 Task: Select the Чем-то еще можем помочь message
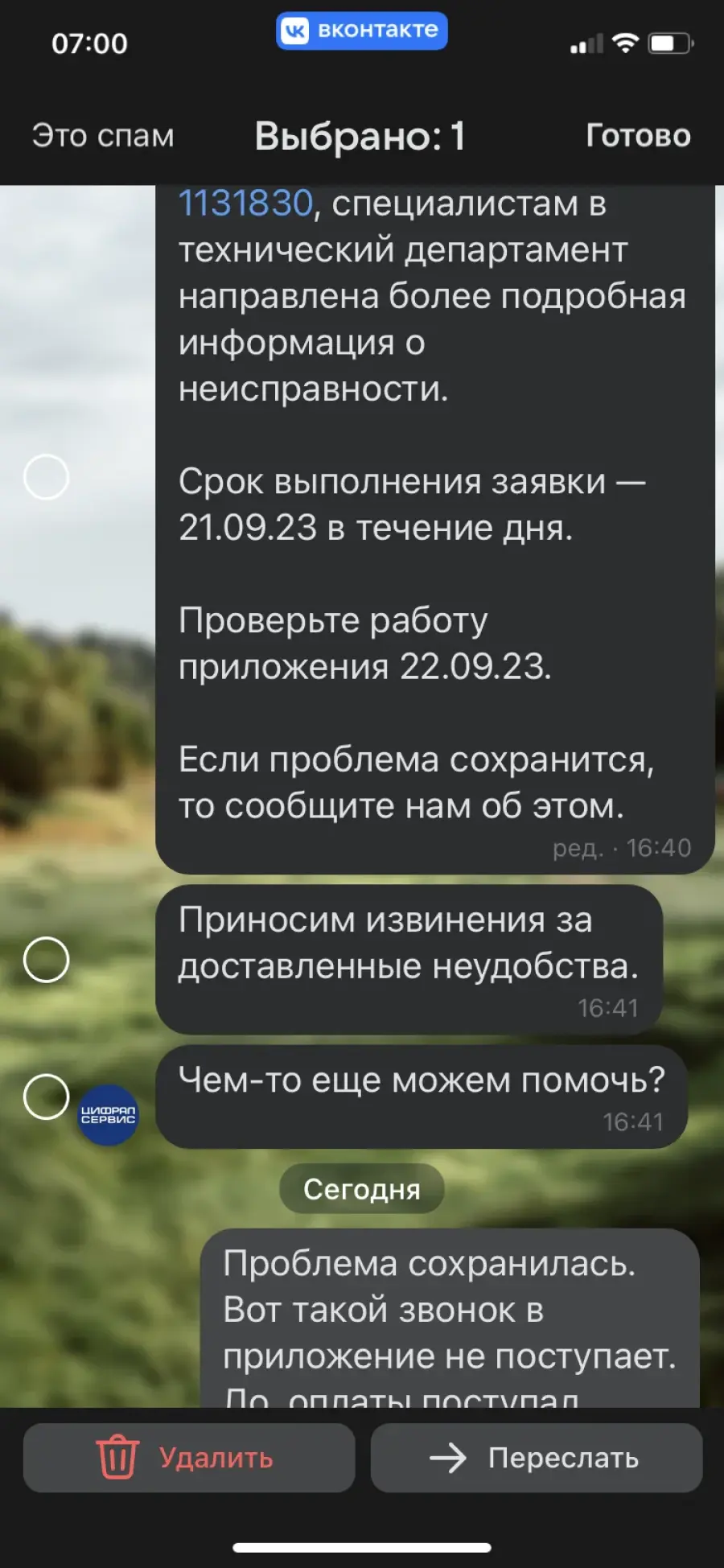pyautogui.click(x=47, y=1097)
